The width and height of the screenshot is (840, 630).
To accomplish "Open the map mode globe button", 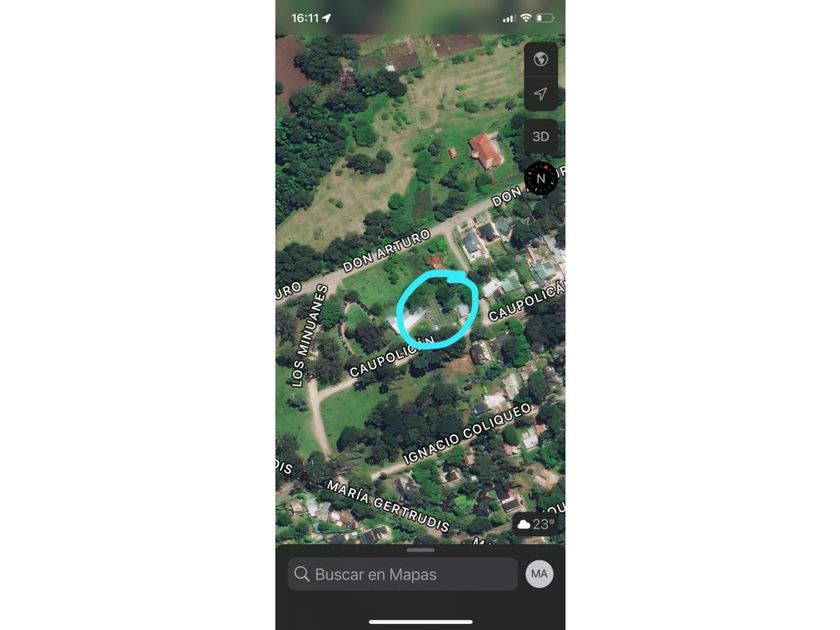I will coord(541,59).
